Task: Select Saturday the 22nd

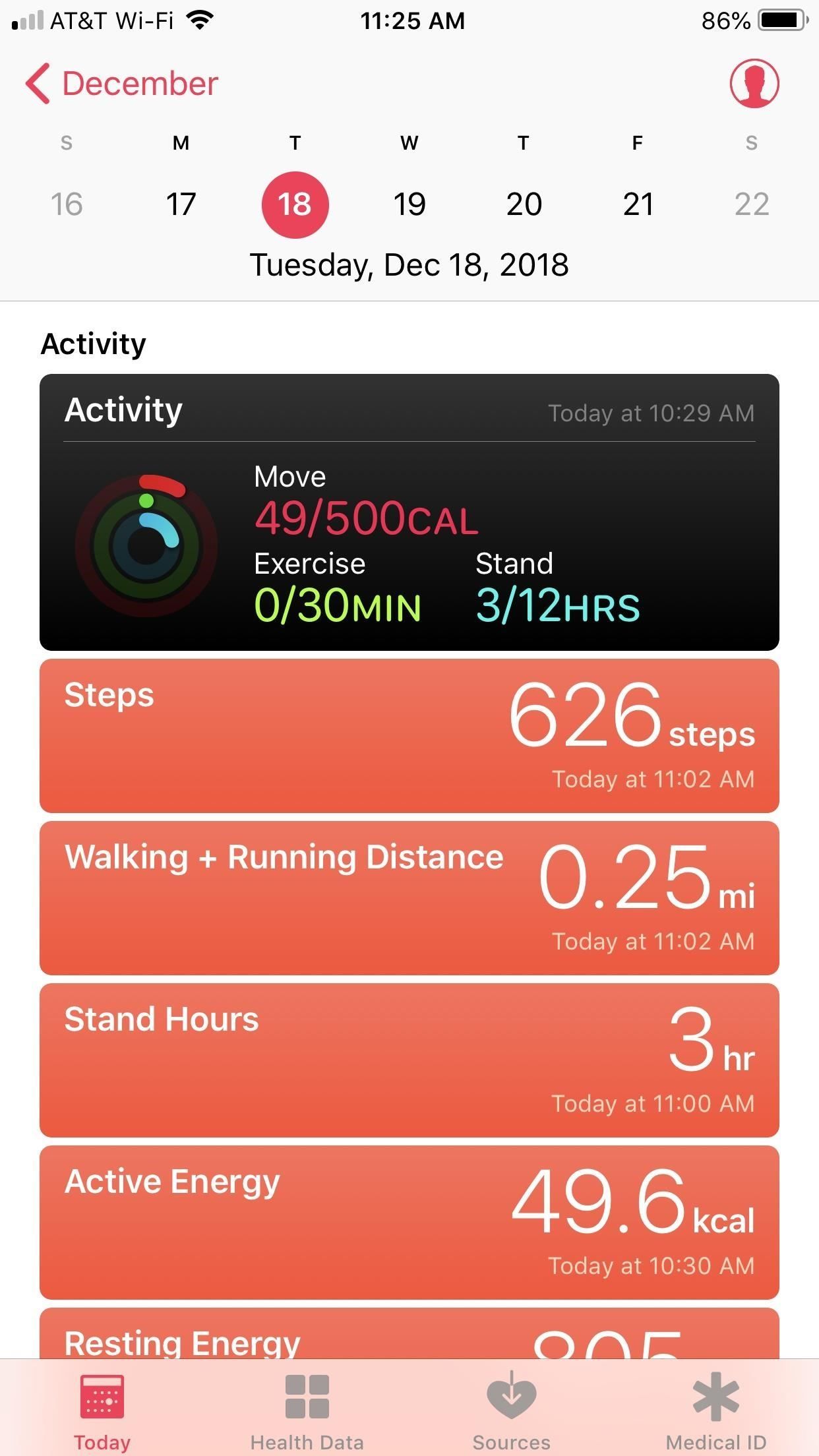Action: click(x=752, y=204)
